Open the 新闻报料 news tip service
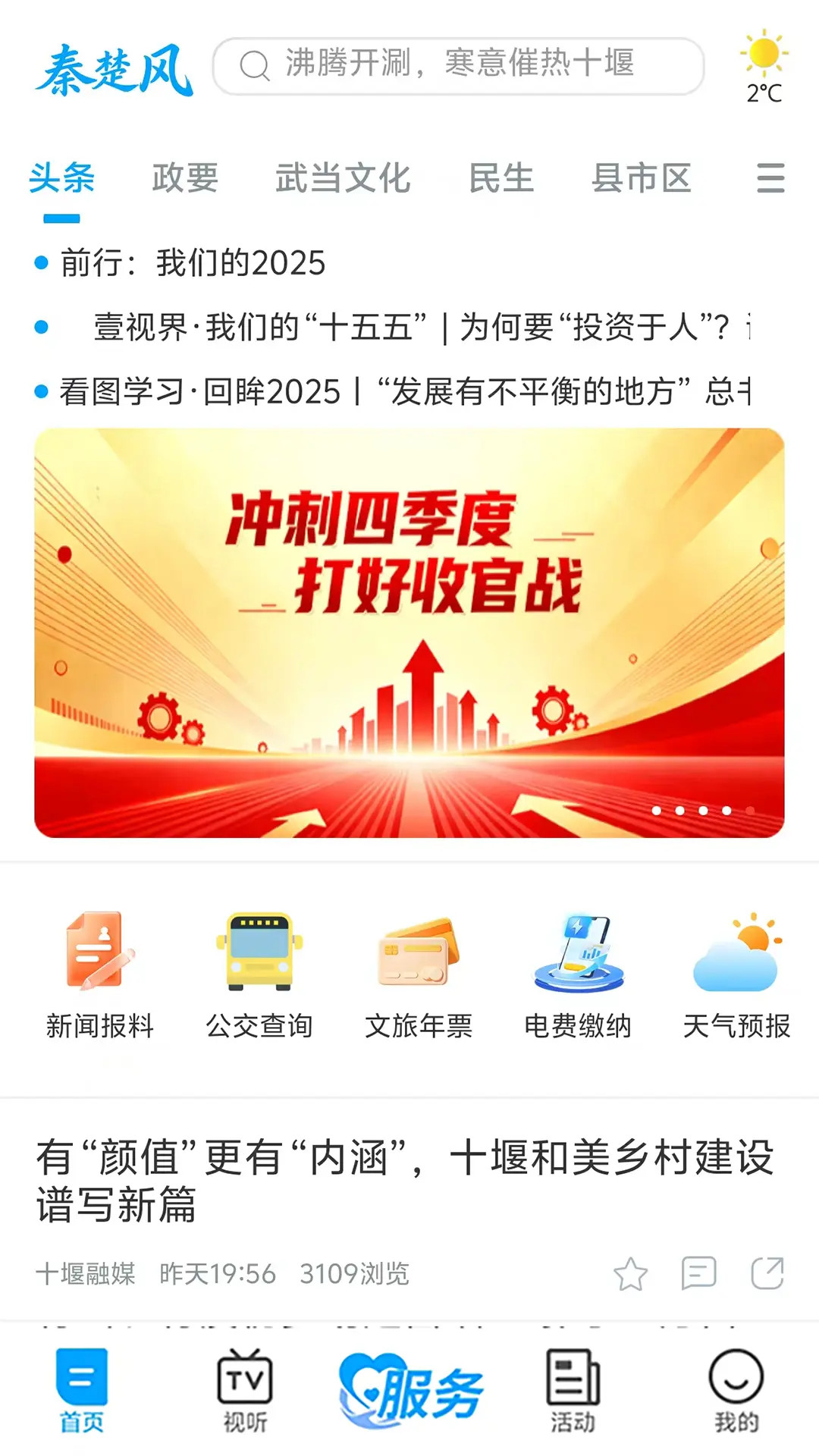 99,974
